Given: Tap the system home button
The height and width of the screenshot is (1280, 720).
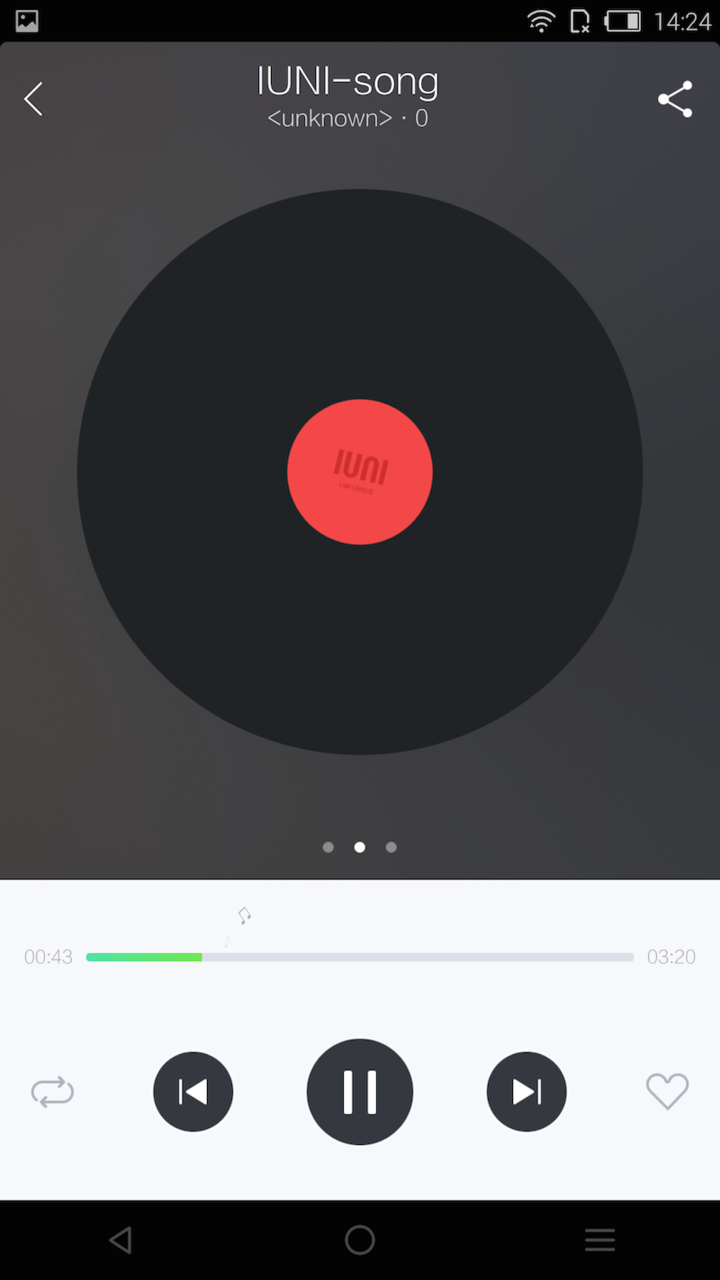Looking at the screenshot, I should coord(360,1240).
